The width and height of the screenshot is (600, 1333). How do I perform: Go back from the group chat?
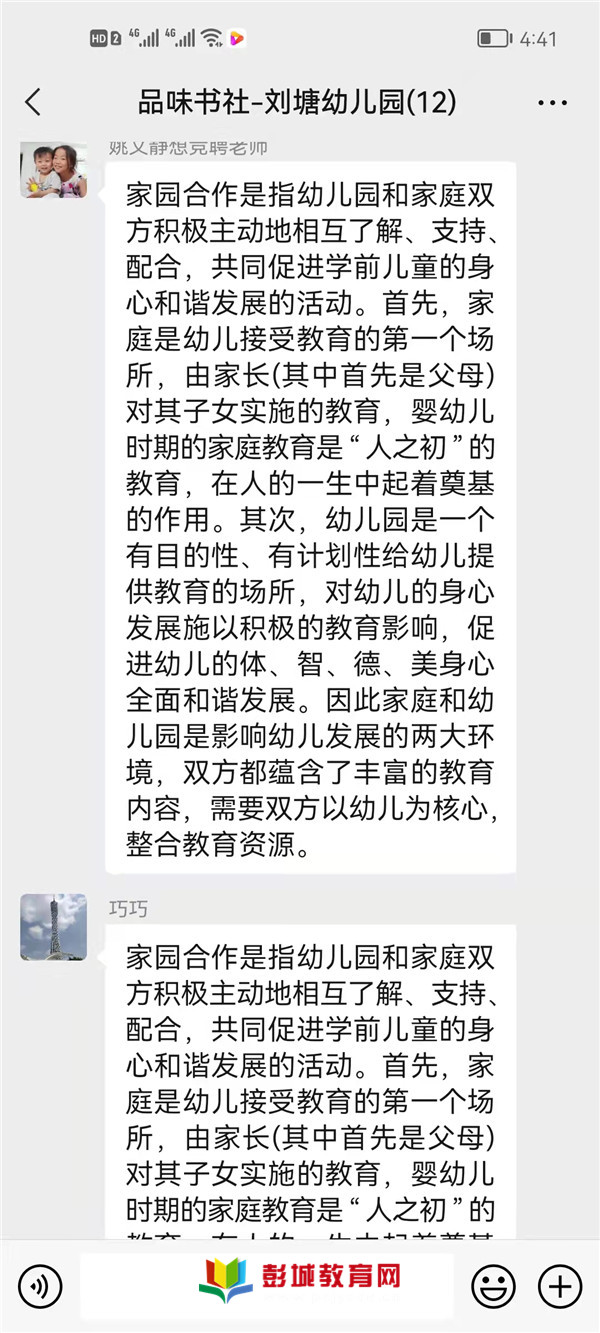33,102
